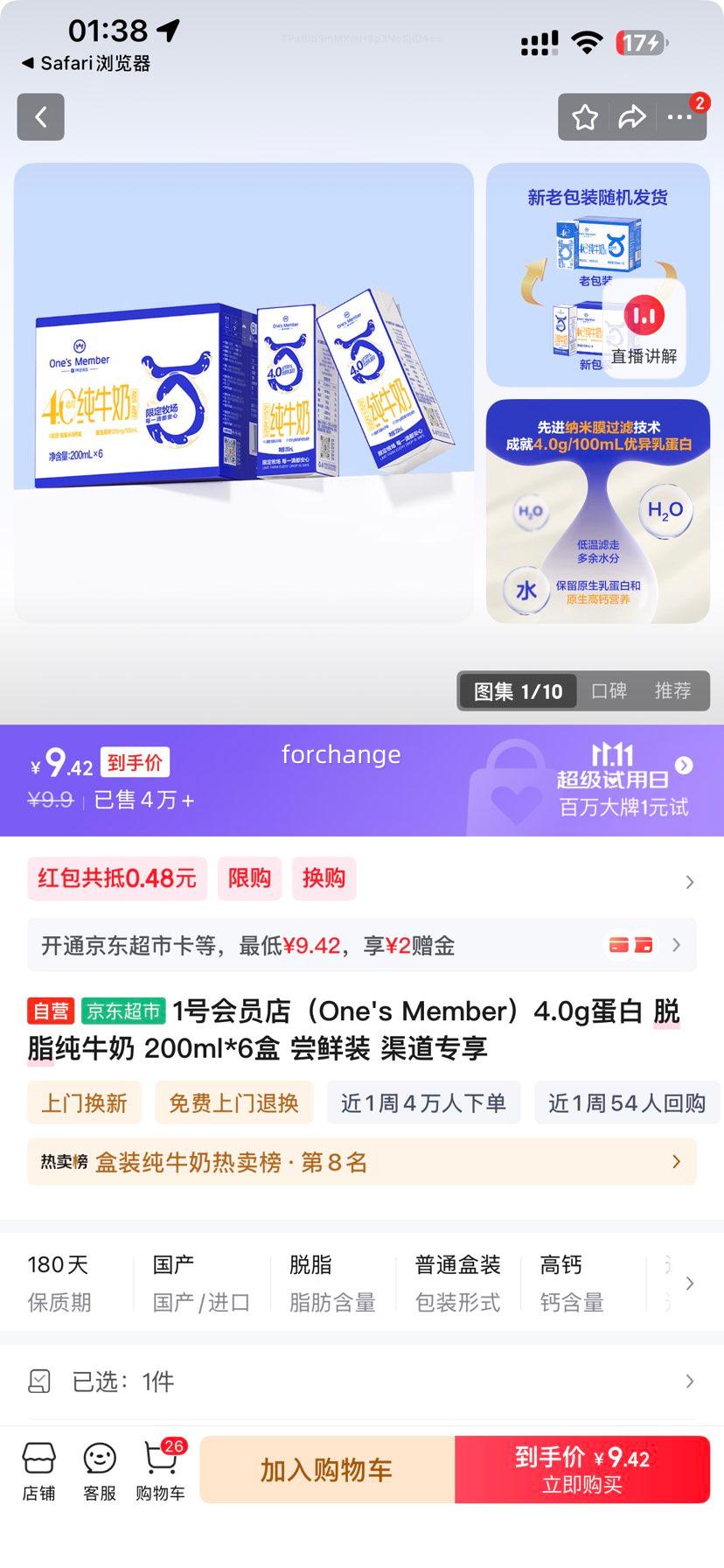Favorite this product with the star icon
The height and width of the screenshot is (1568, 724).
pos(585,117)
